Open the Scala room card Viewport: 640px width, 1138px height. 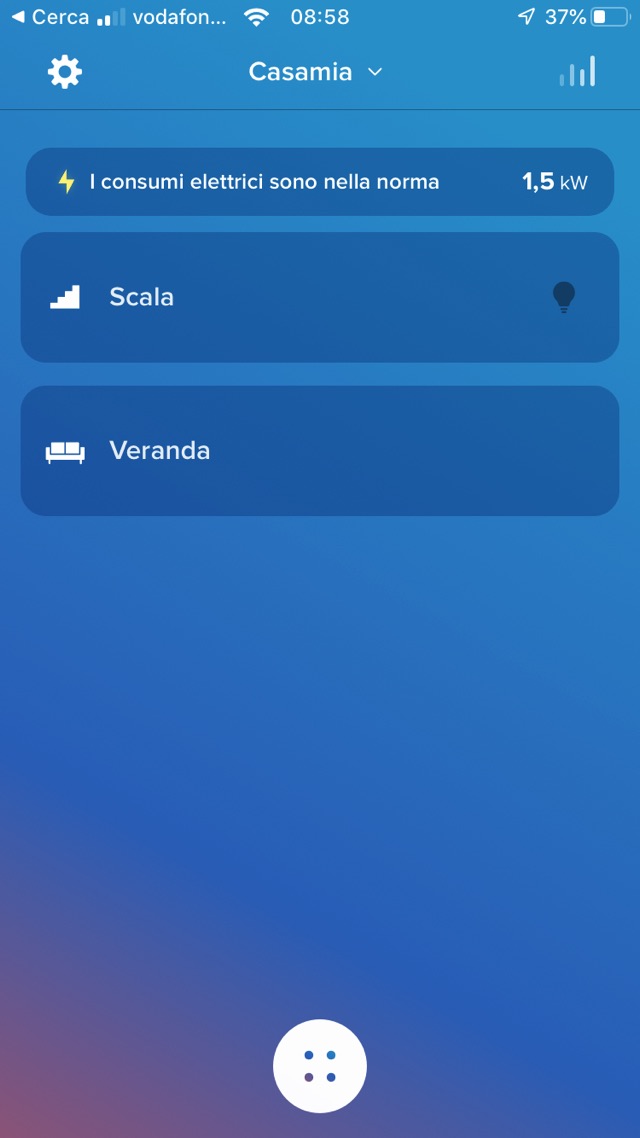click(x=300, y=297)
